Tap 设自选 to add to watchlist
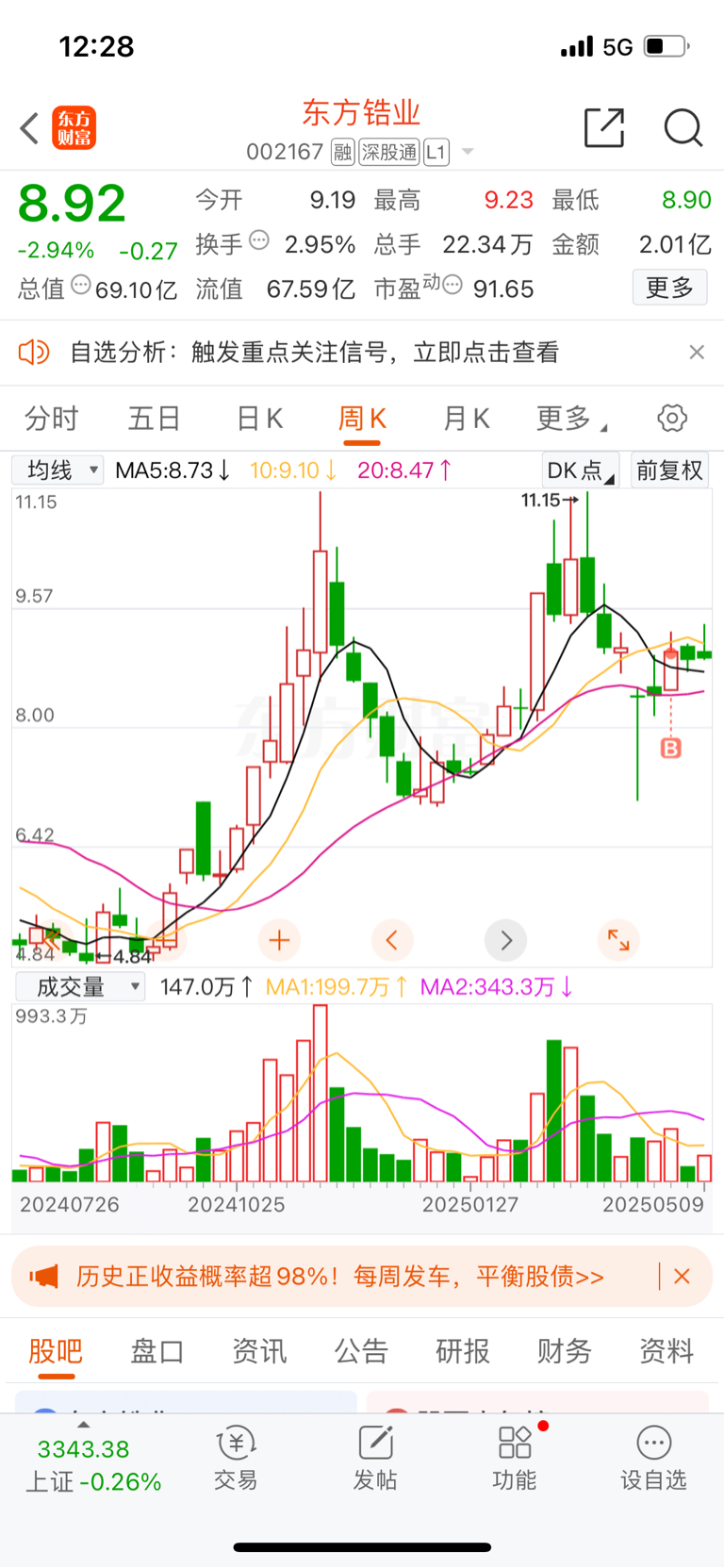The height and width of the screenshot is (1568, 724). tap(653, 1458)
